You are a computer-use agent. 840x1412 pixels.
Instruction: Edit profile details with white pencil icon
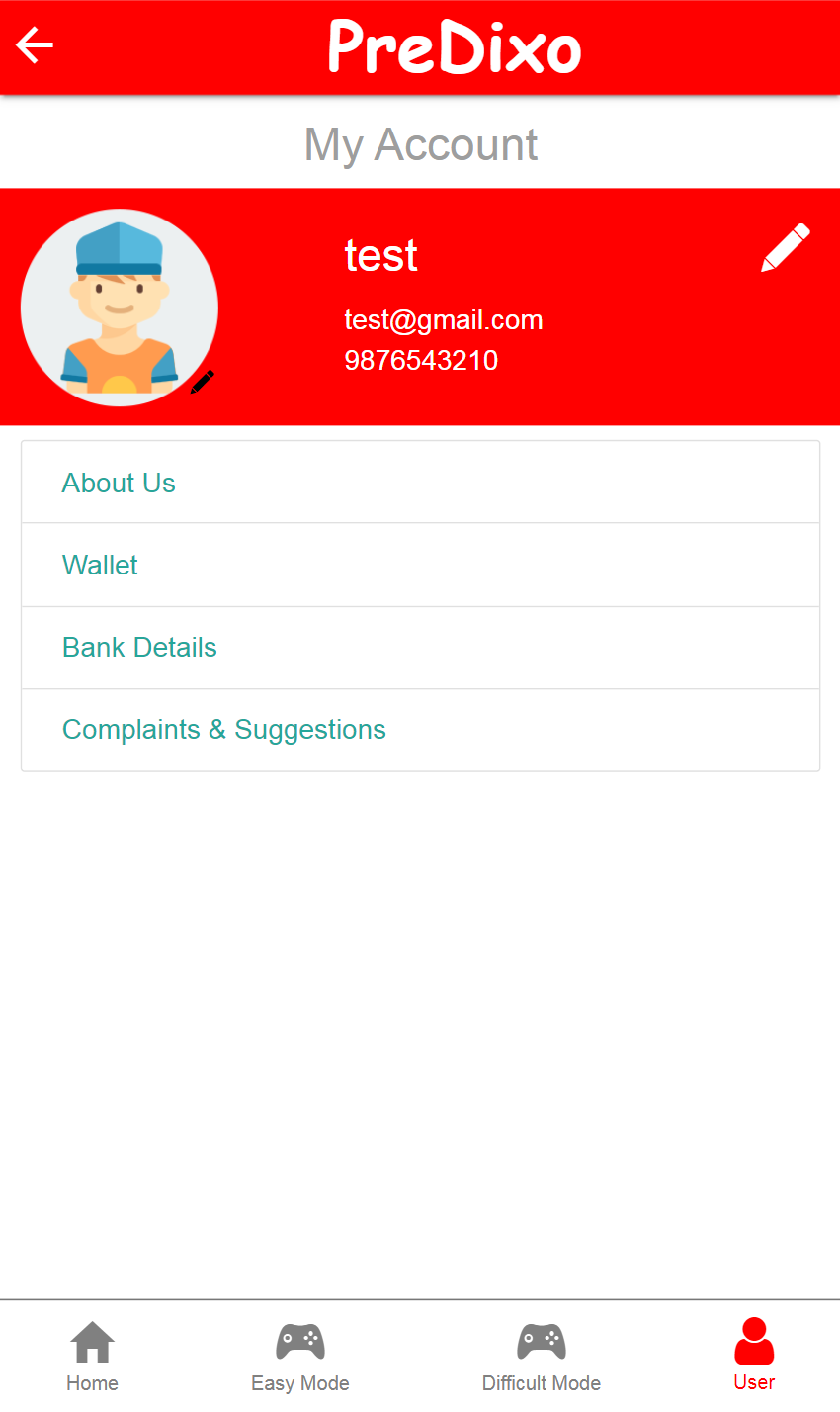pyautogui.click(x=786, y=247)
